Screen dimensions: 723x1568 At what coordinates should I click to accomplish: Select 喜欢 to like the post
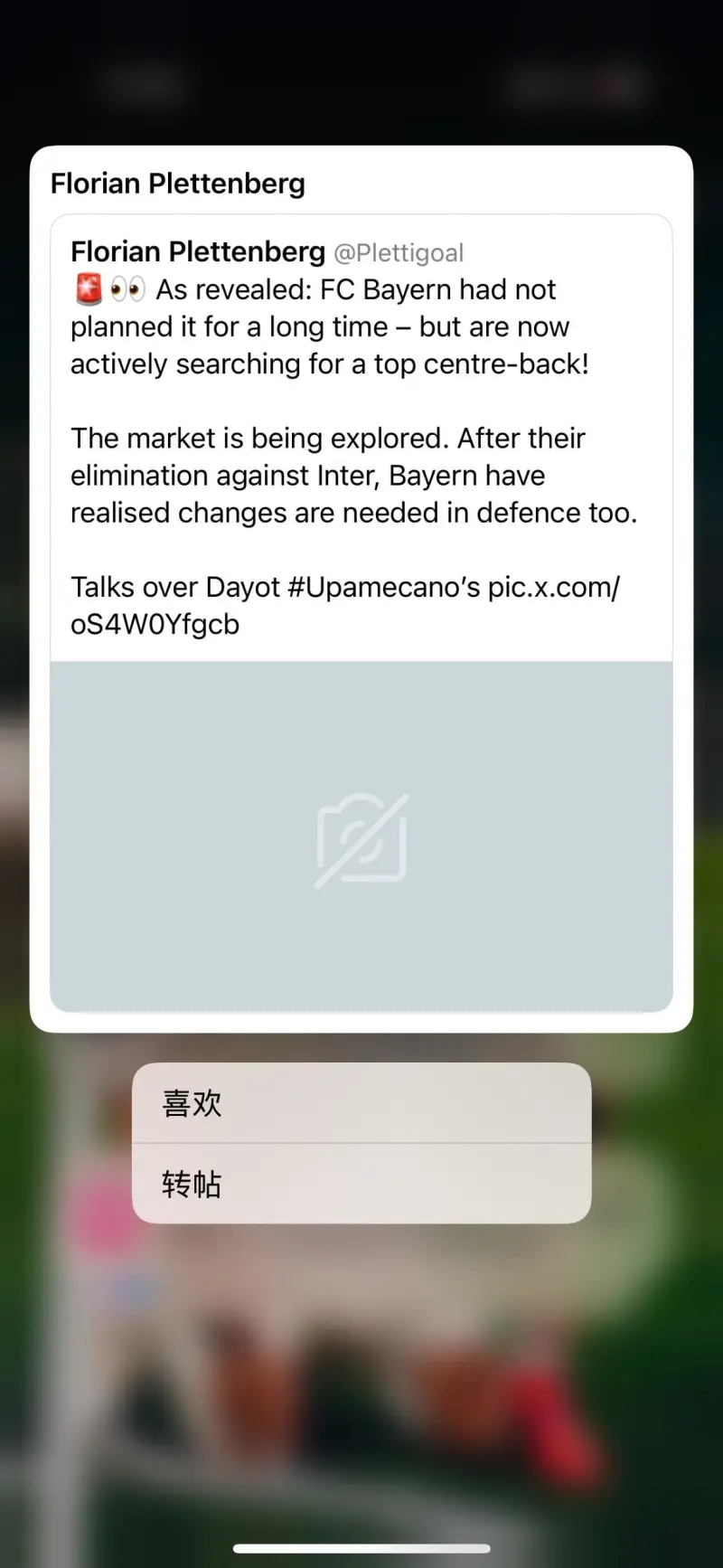pos(361,1103)
